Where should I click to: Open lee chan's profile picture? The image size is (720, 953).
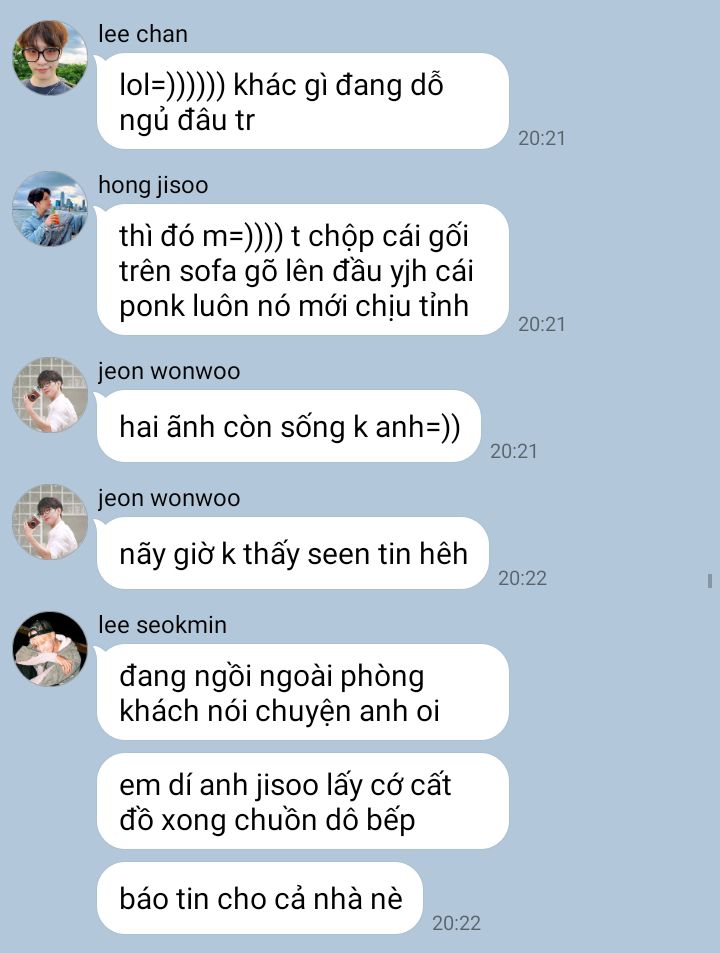(50, 58)
